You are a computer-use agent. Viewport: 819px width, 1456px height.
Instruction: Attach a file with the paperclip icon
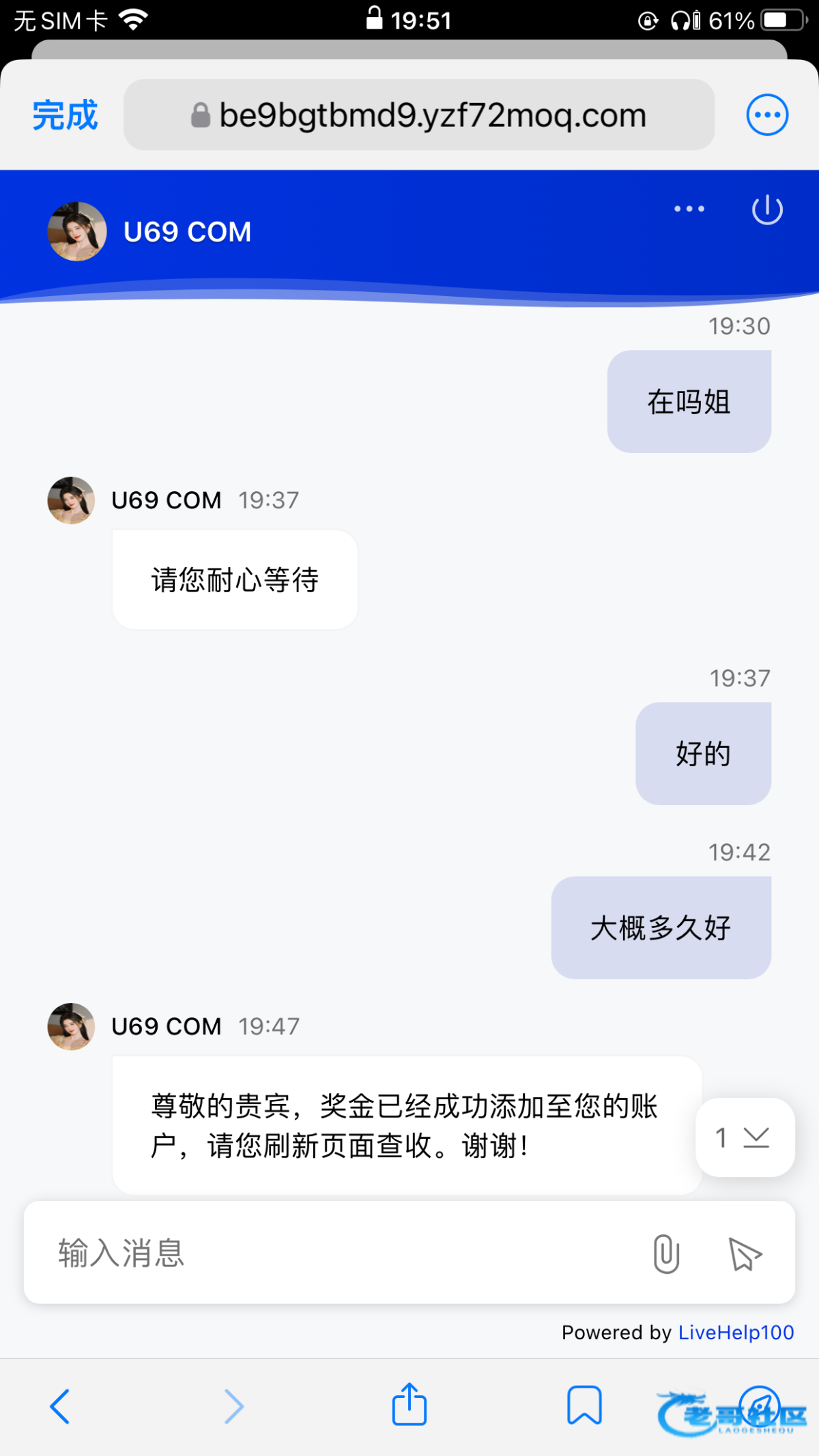point(666,1253)
